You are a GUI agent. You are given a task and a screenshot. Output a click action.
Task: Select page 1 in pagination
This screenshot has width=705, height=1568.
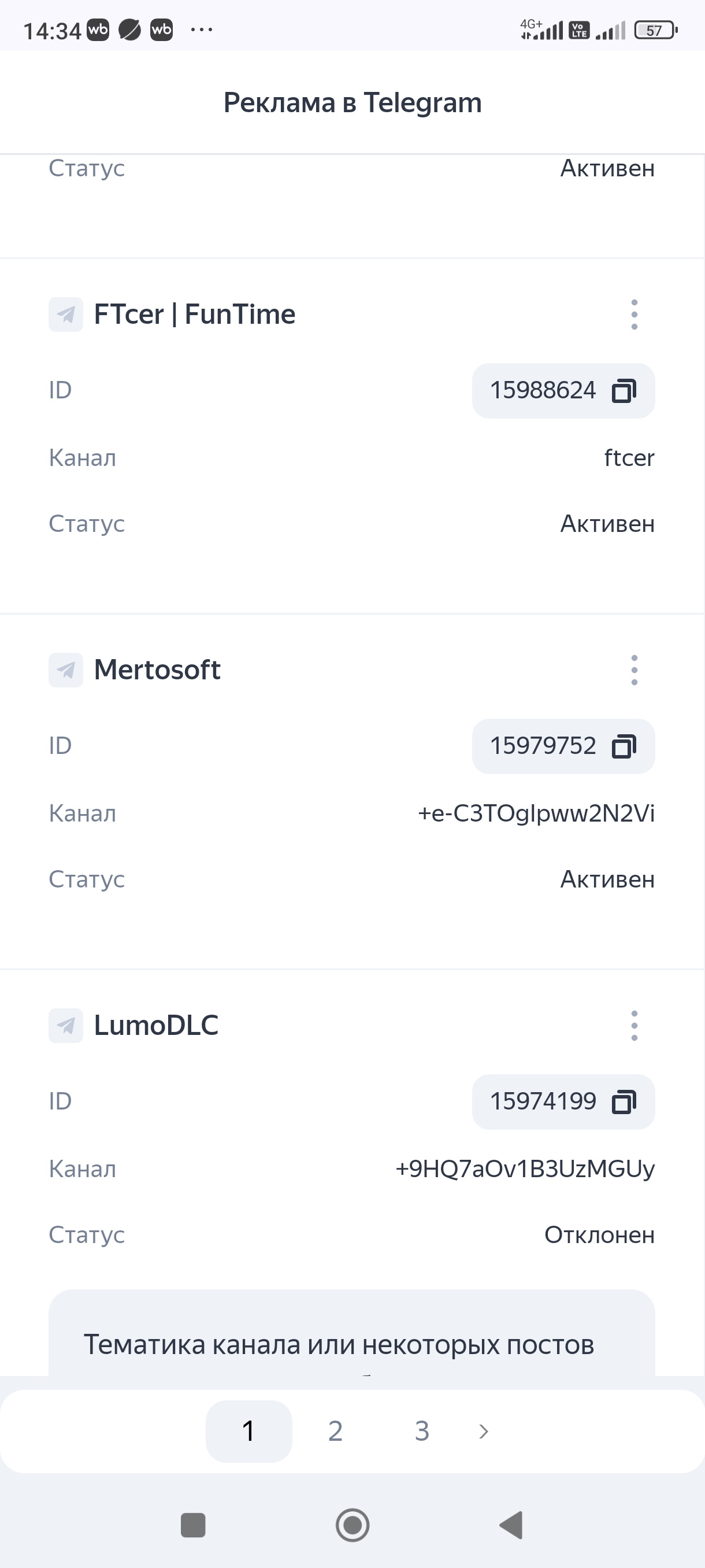(249, 1431)
